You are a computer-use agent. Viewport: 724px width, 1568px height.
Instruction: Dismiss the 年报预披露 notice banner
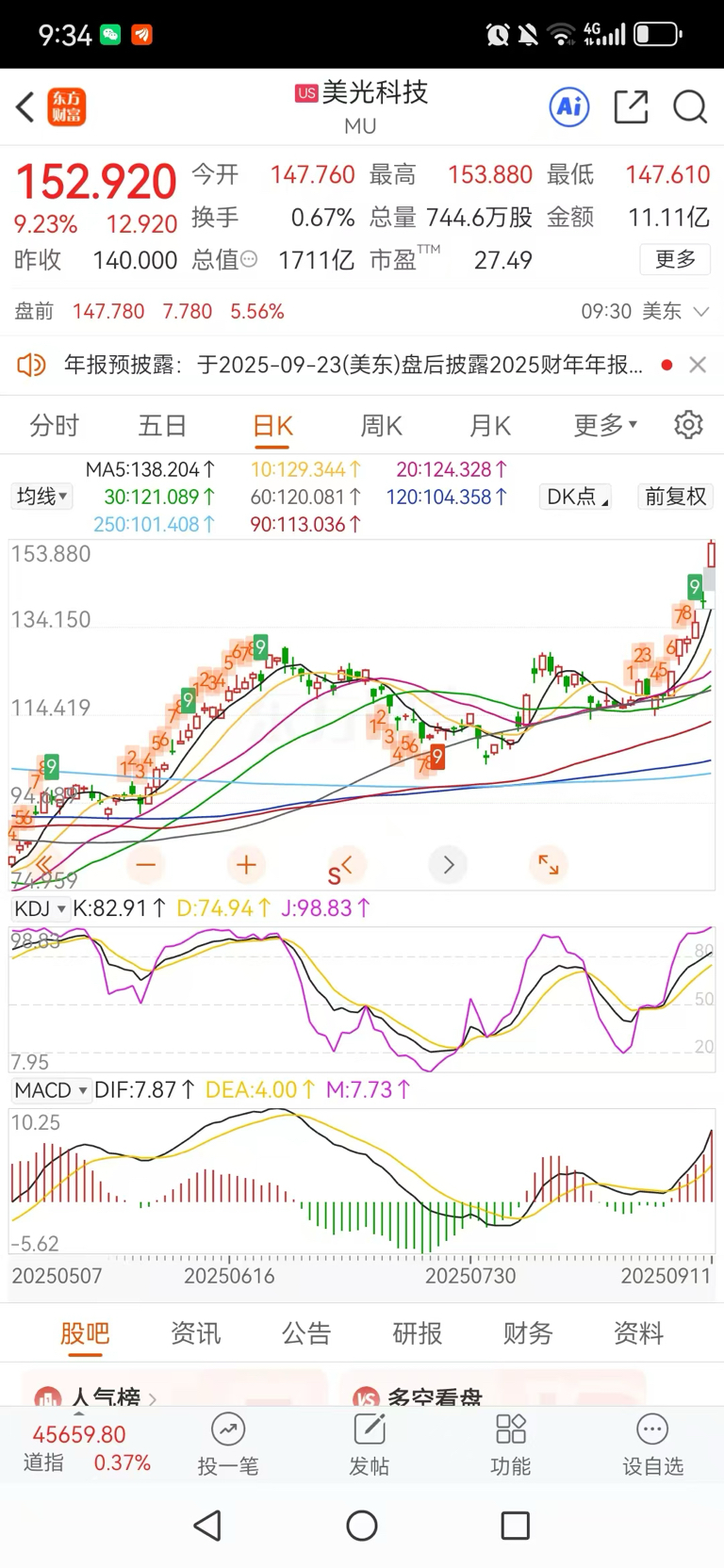click(x=698, y=365)
